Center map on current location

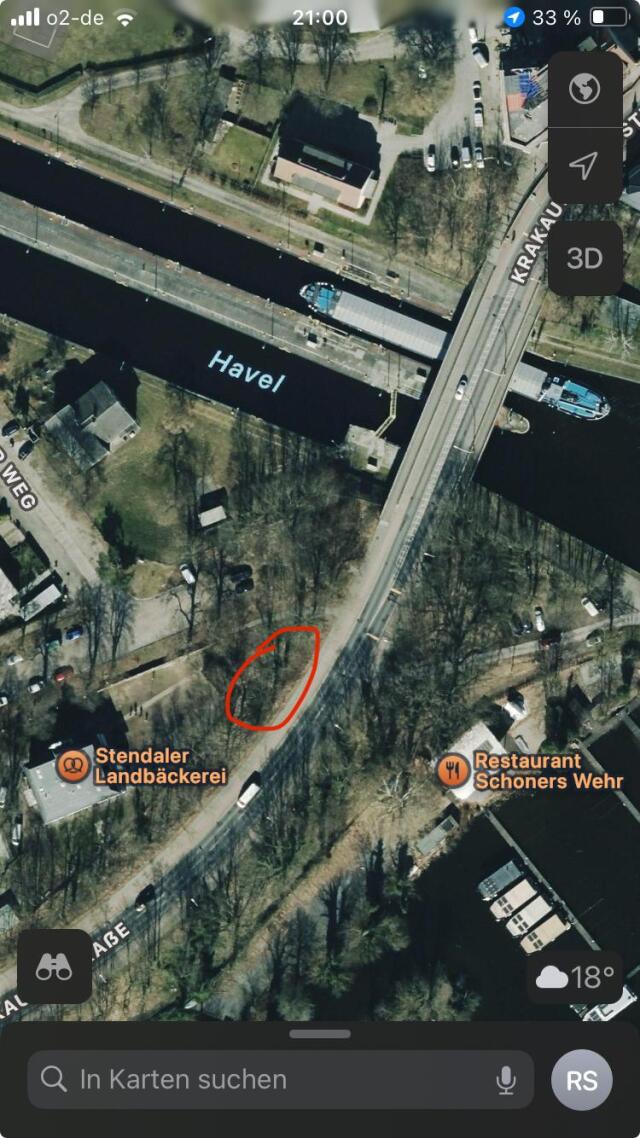click(585, 166)
